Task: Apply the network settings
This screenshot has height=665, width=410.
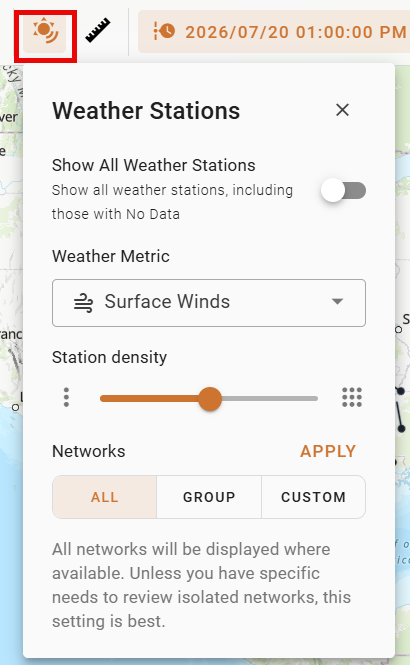Action: pos(328,451)
